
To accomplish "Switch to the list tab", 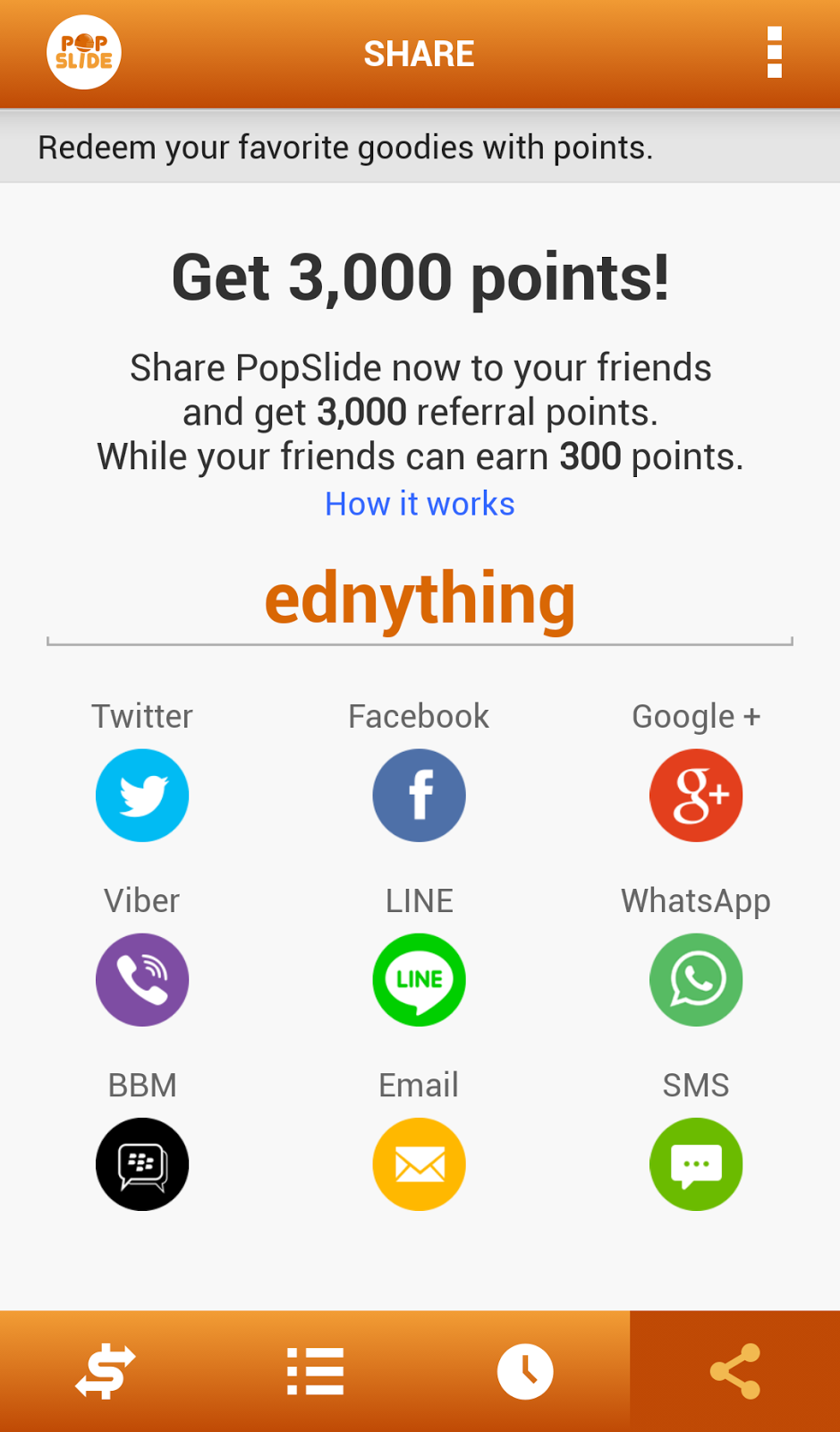I will (x=315, y=1371).
